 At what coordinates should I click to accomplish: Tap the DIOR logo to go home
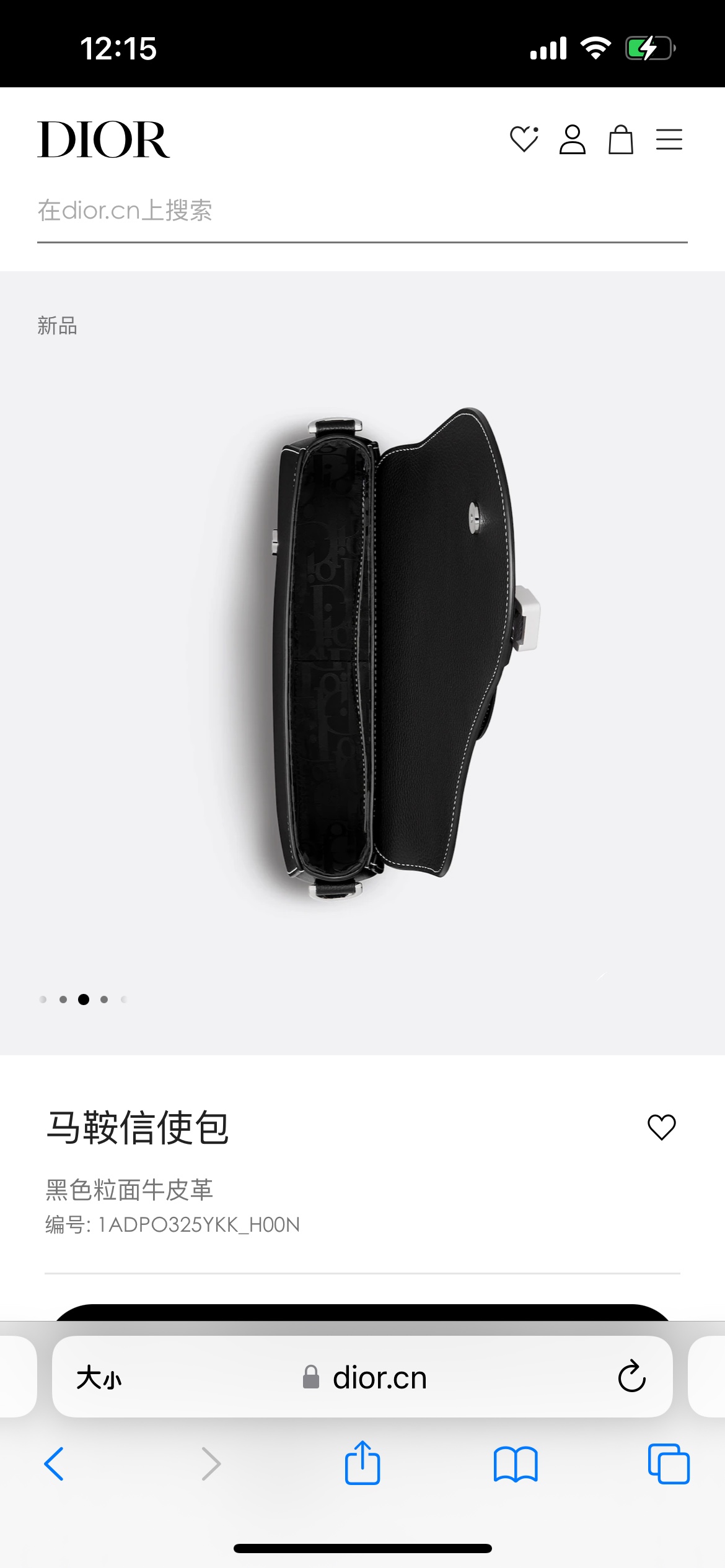pos(103,139)
